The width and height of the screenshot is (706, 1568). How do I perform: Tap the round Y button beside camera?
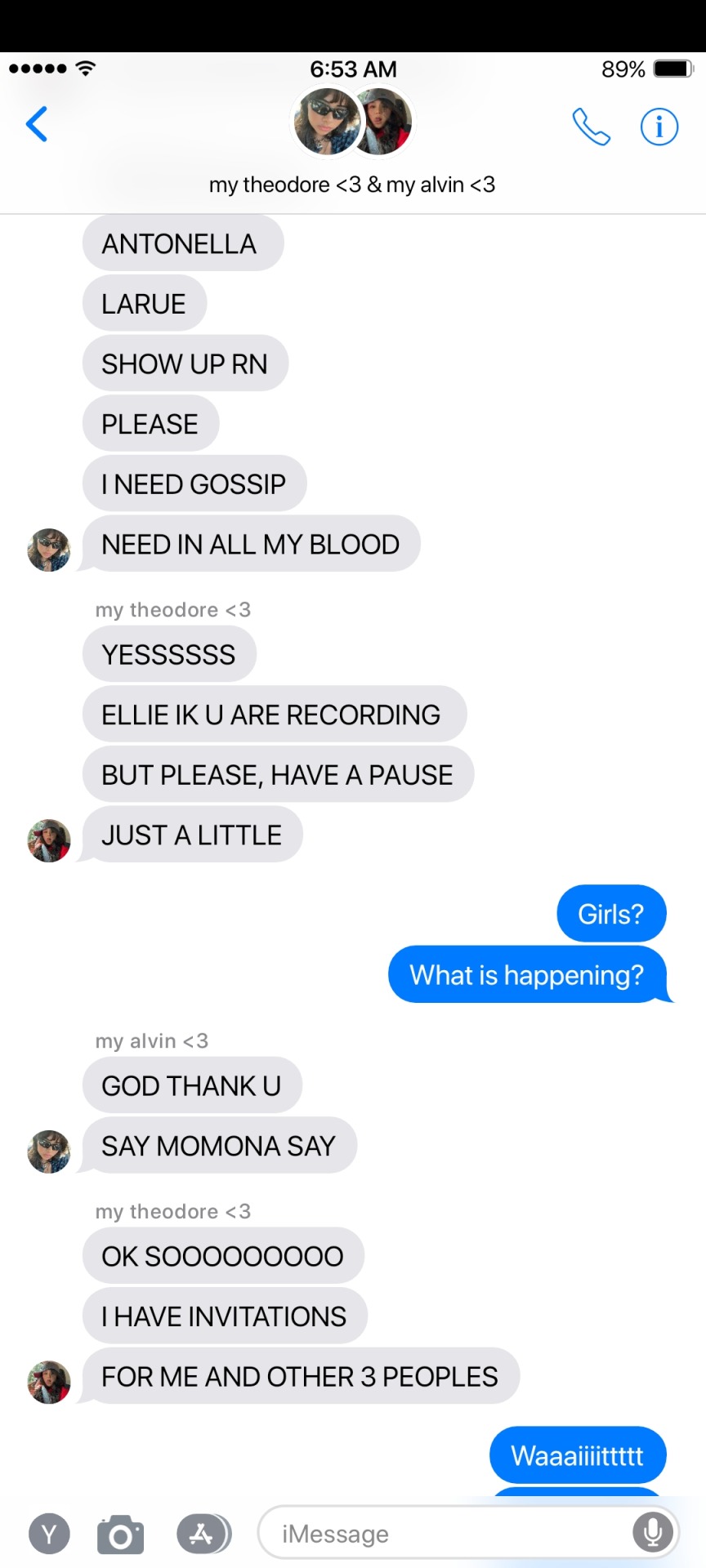click(x=50, y=1535)
